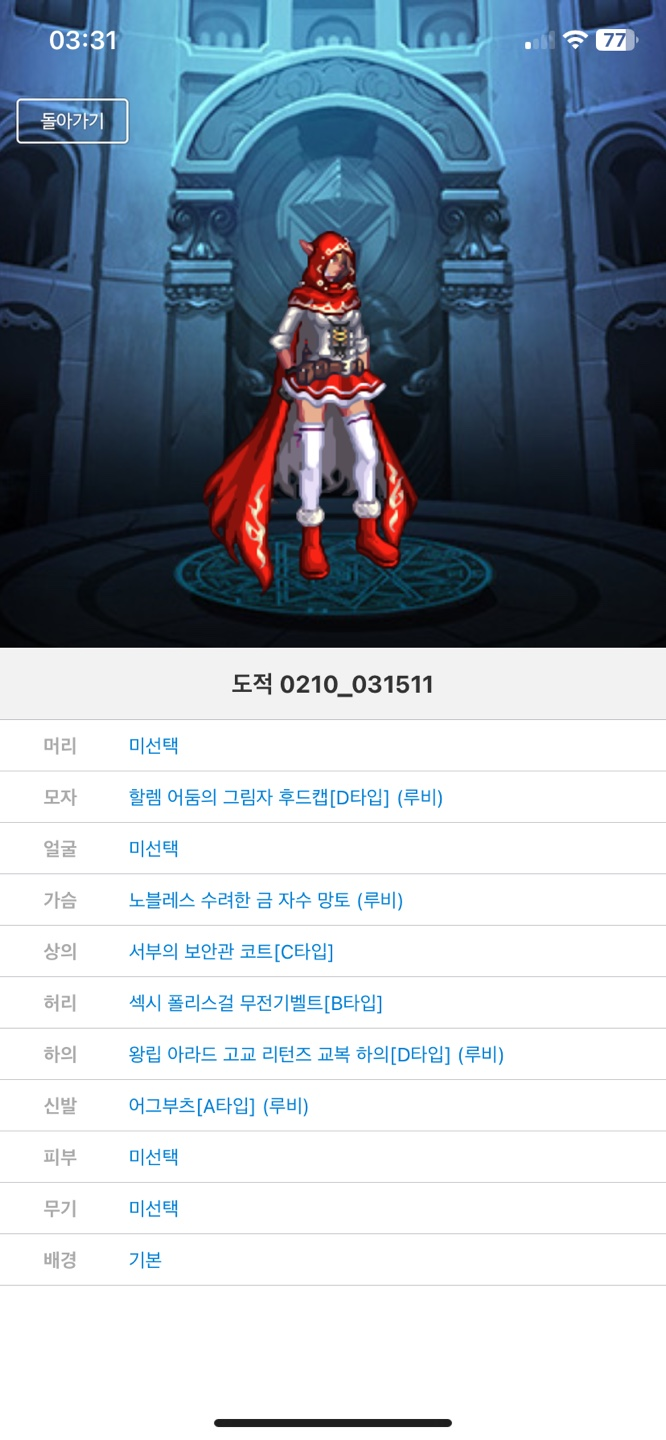The width and height of the screenshot is (666, 1440).
Task: Select the 미선택 link for 머리
Action: (153, 745)
